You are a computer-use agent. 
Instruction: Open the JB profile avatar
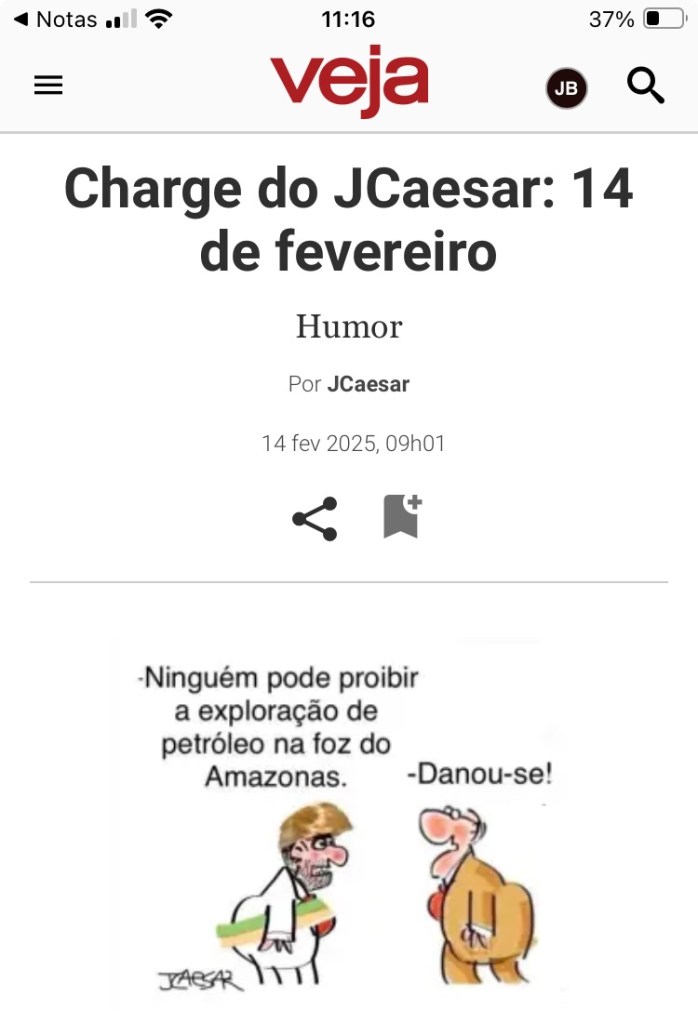coord(566,88)
